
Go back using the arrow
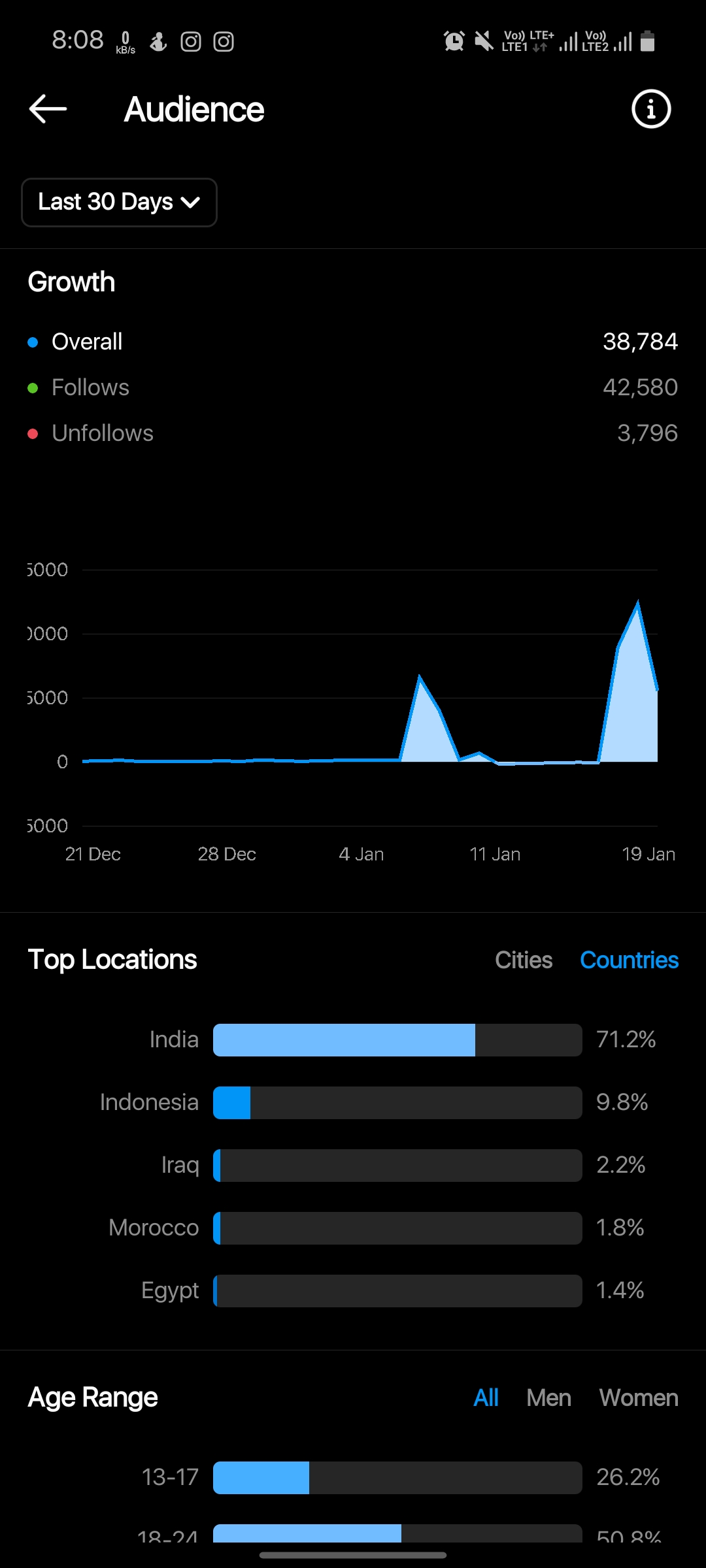[48, 109]
